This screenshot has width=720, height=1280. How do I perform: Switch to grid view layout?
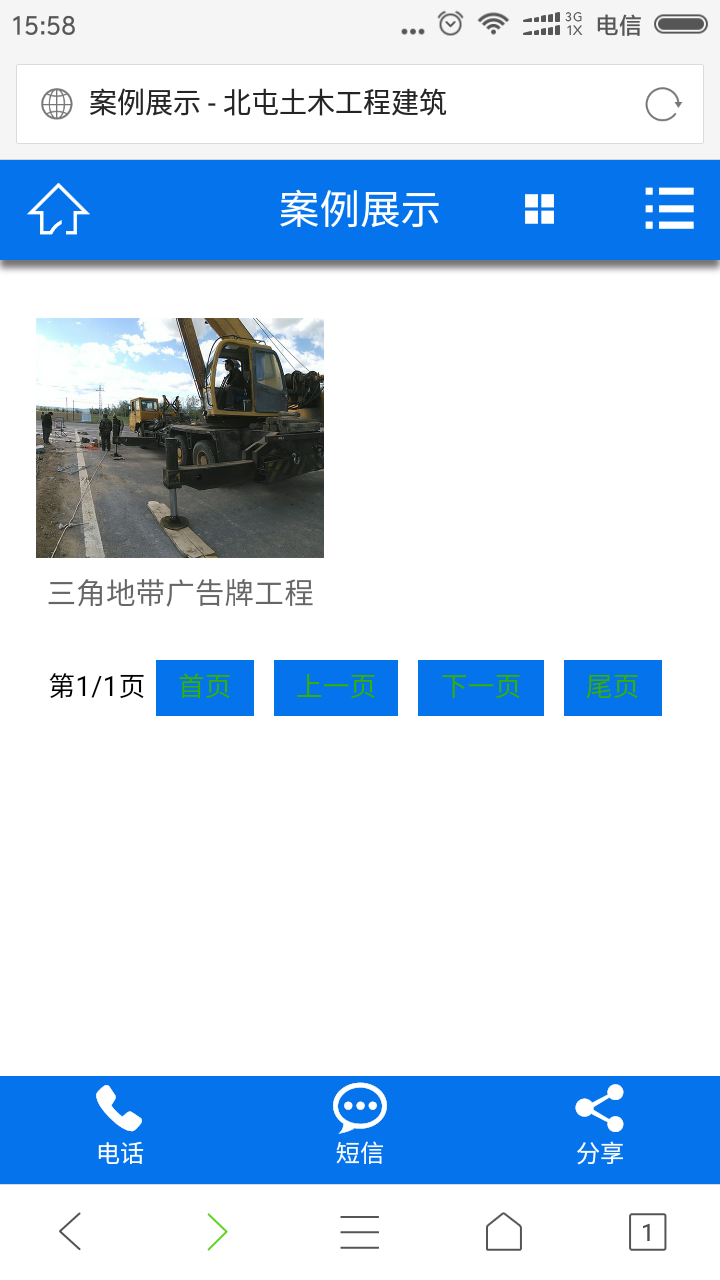[x=539, y=210]
